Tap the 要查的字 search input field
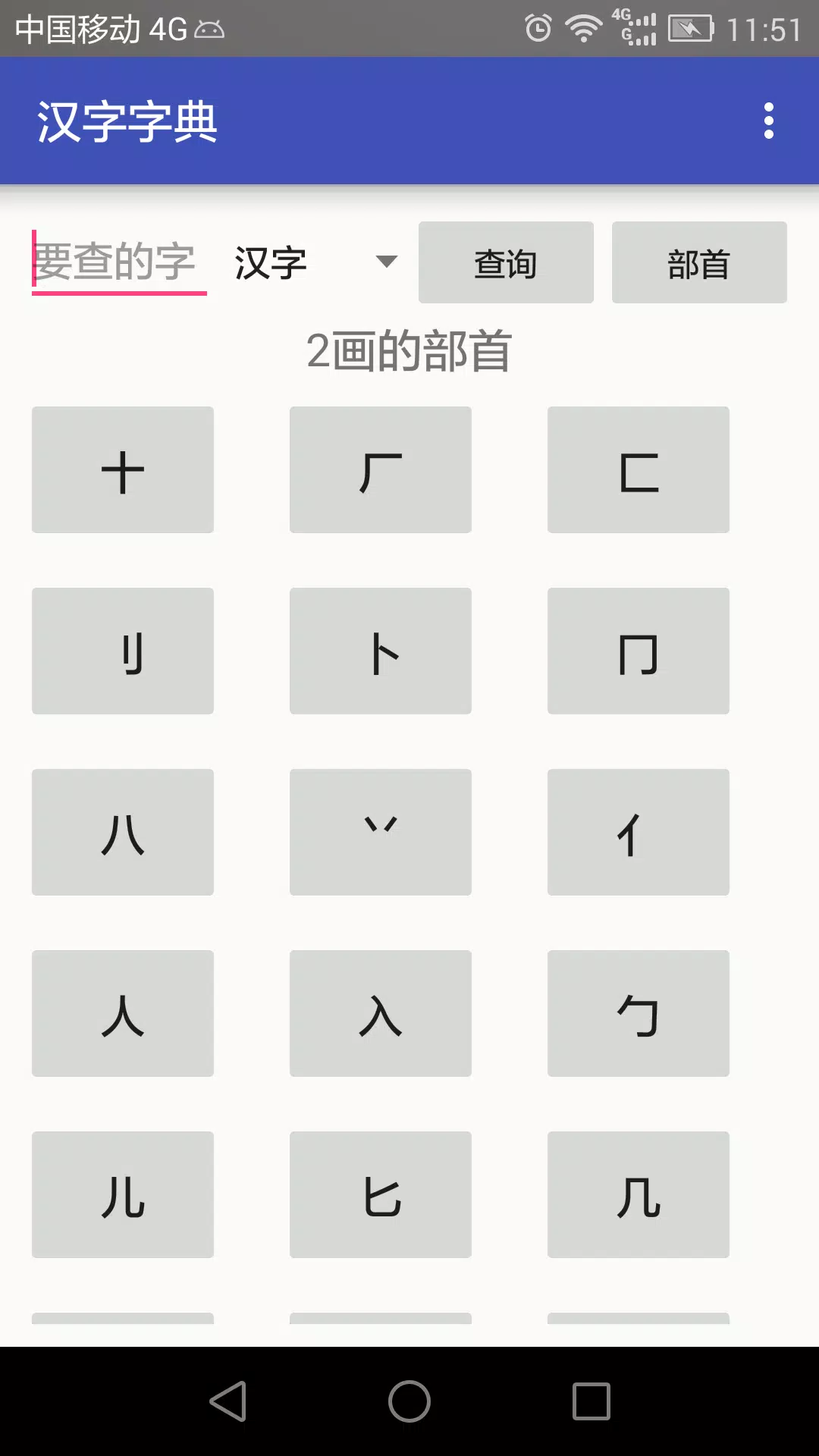Image resolution: width=819 pixels, height=1456 pixels. 118,262
